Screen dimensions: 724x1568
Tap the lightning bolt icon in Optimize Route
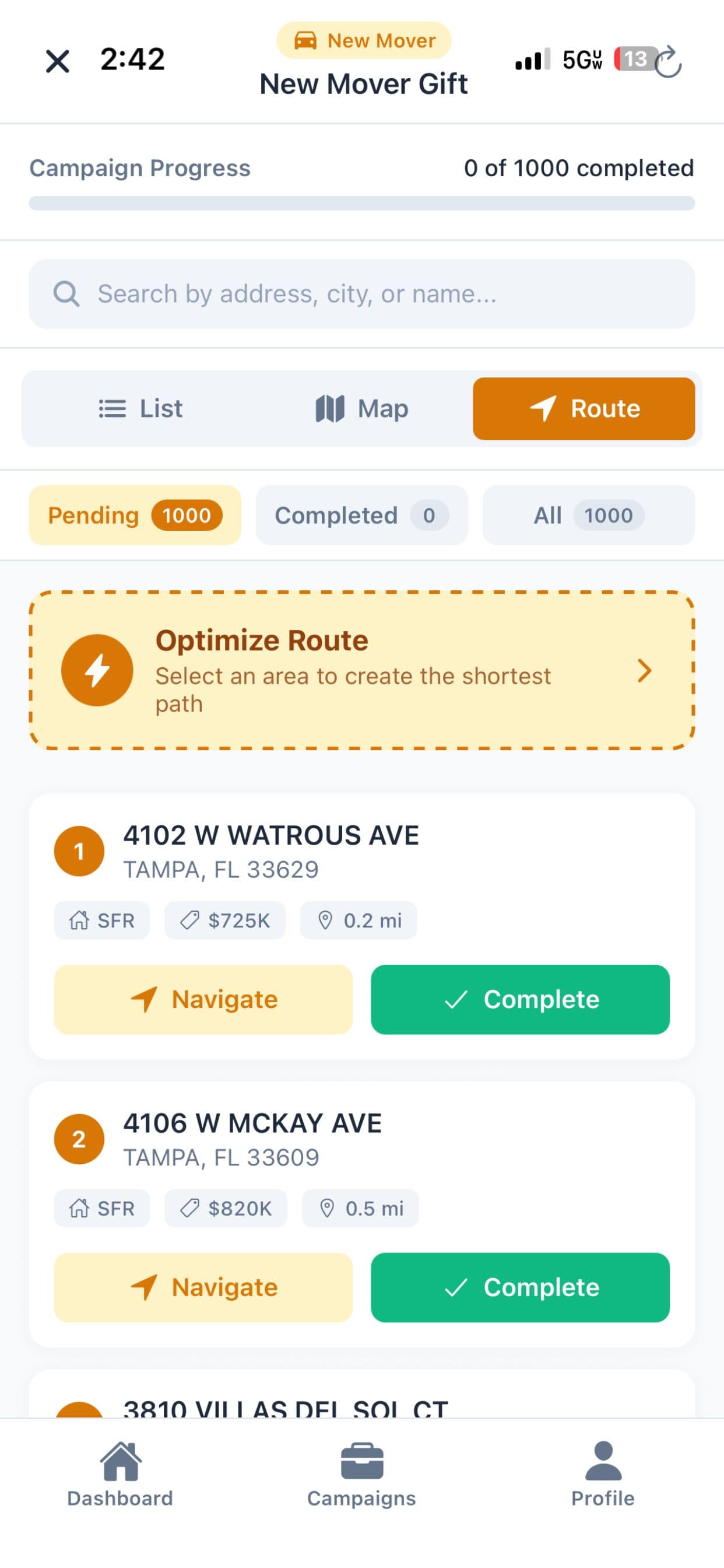(x=97, y=670)
